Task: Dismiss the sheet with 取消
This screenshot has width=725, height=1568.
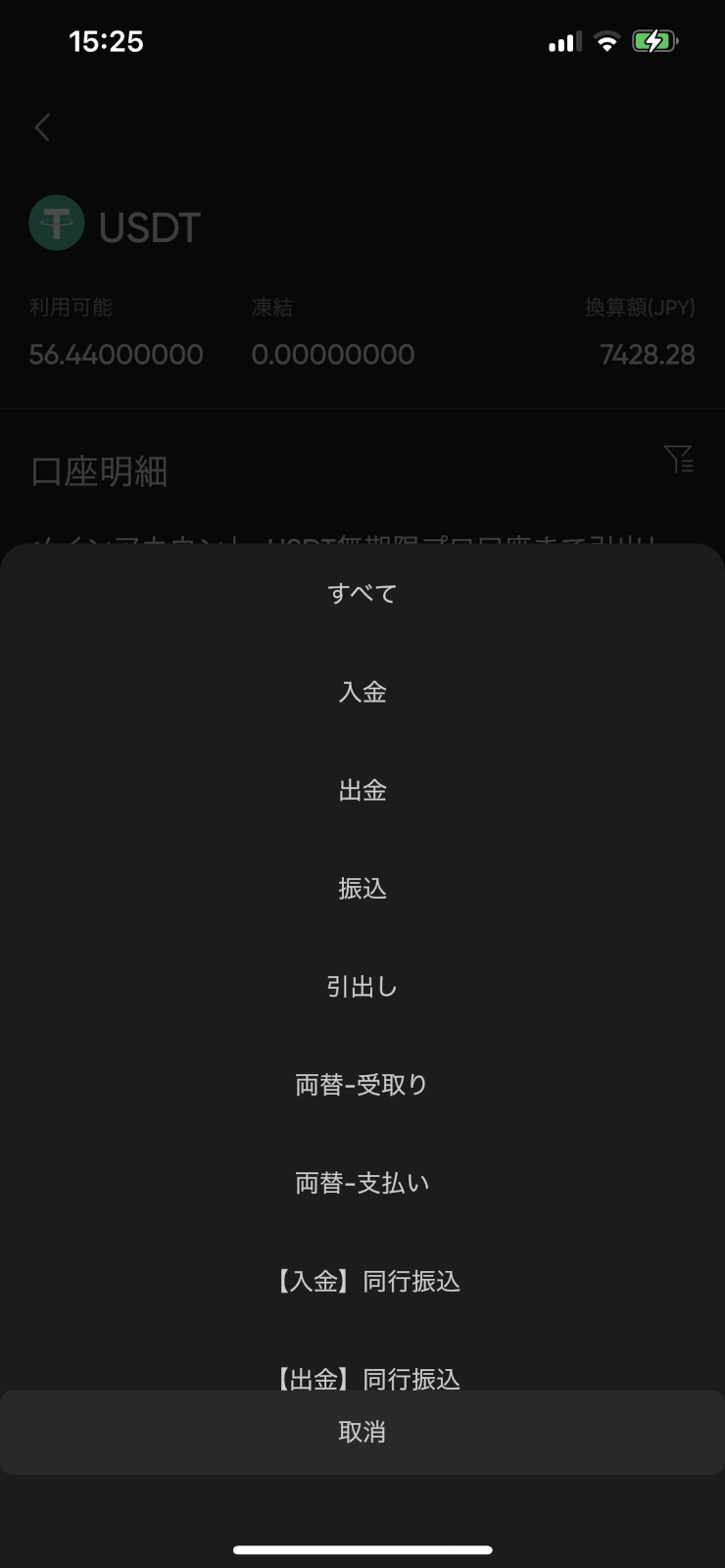Action: tap(362, 1432)
